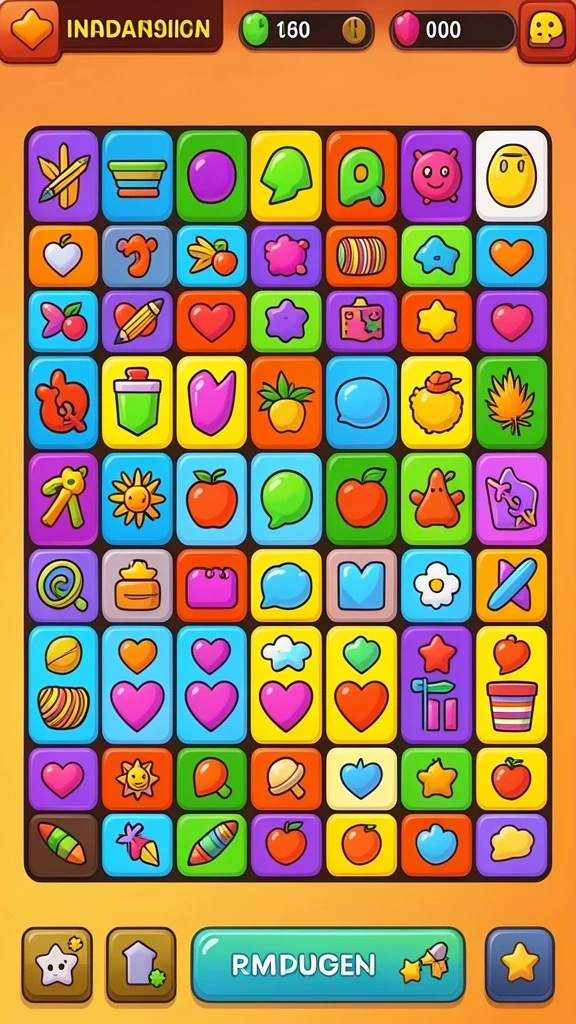The height and width of the screenshot is (1024, 576).
Task: Tap the RMDUGEN button
Action: coord(328,965)
